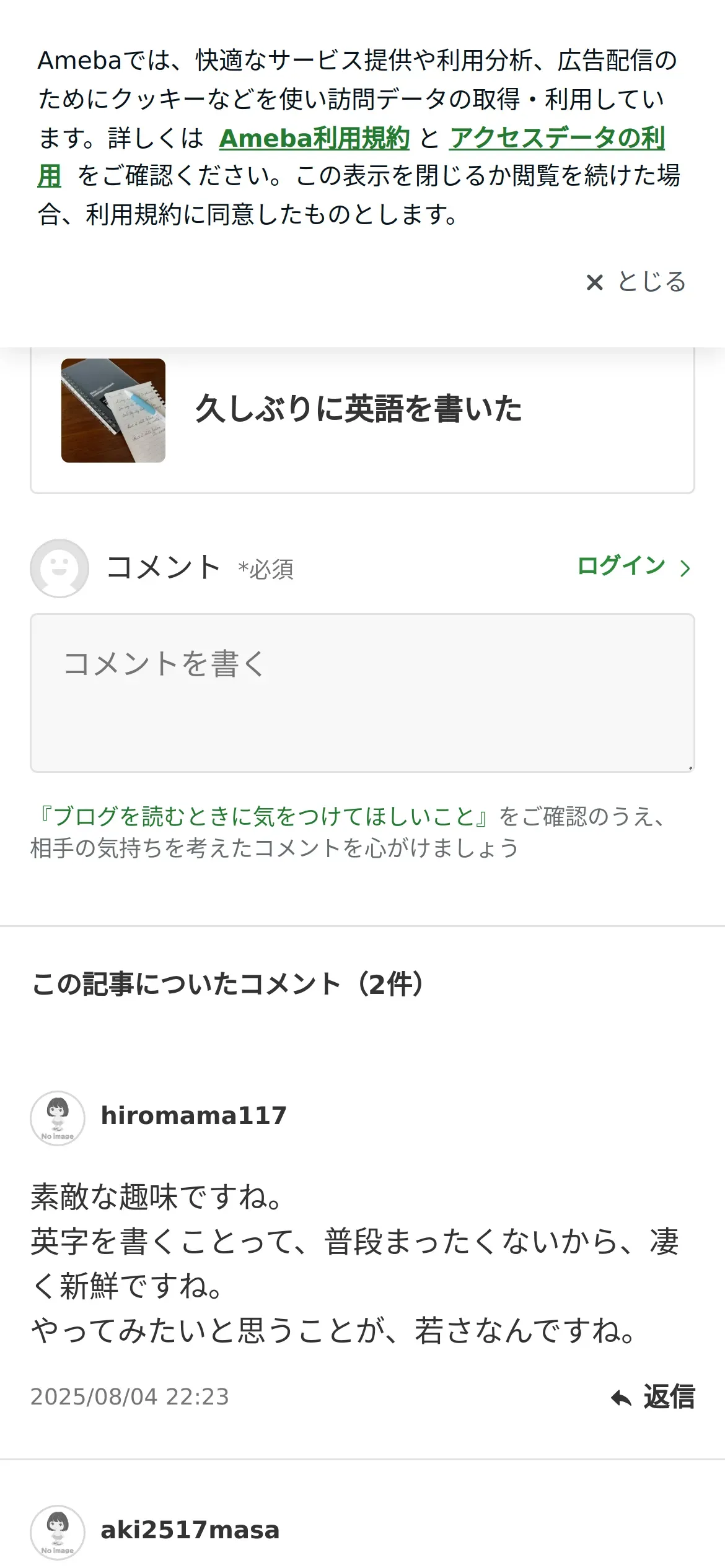725x1568 pixels.
Task: Focus the コメントを書く text field
Action: (362, 693)
